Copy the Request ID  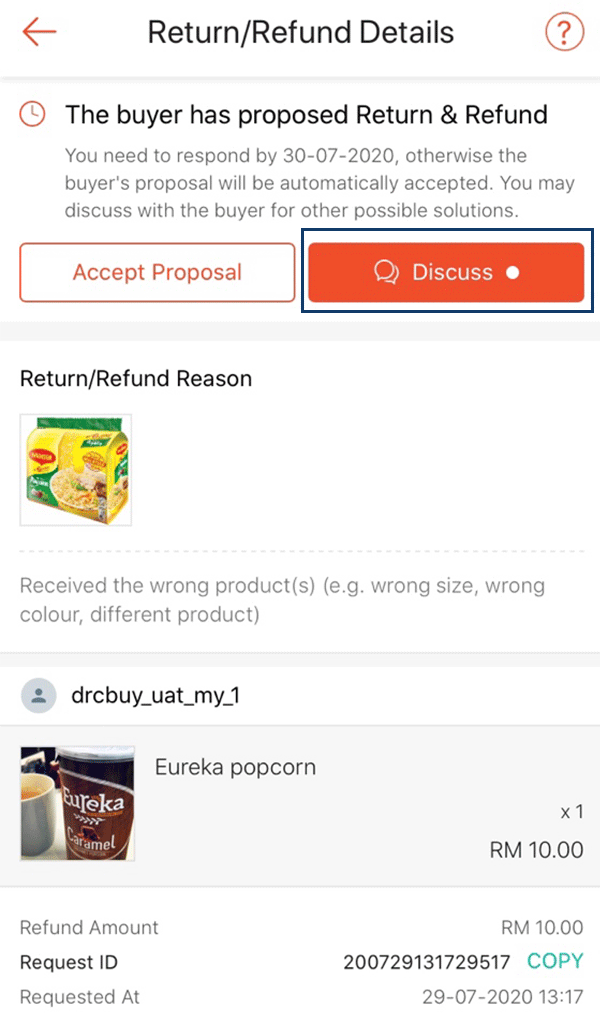[555, 961]
